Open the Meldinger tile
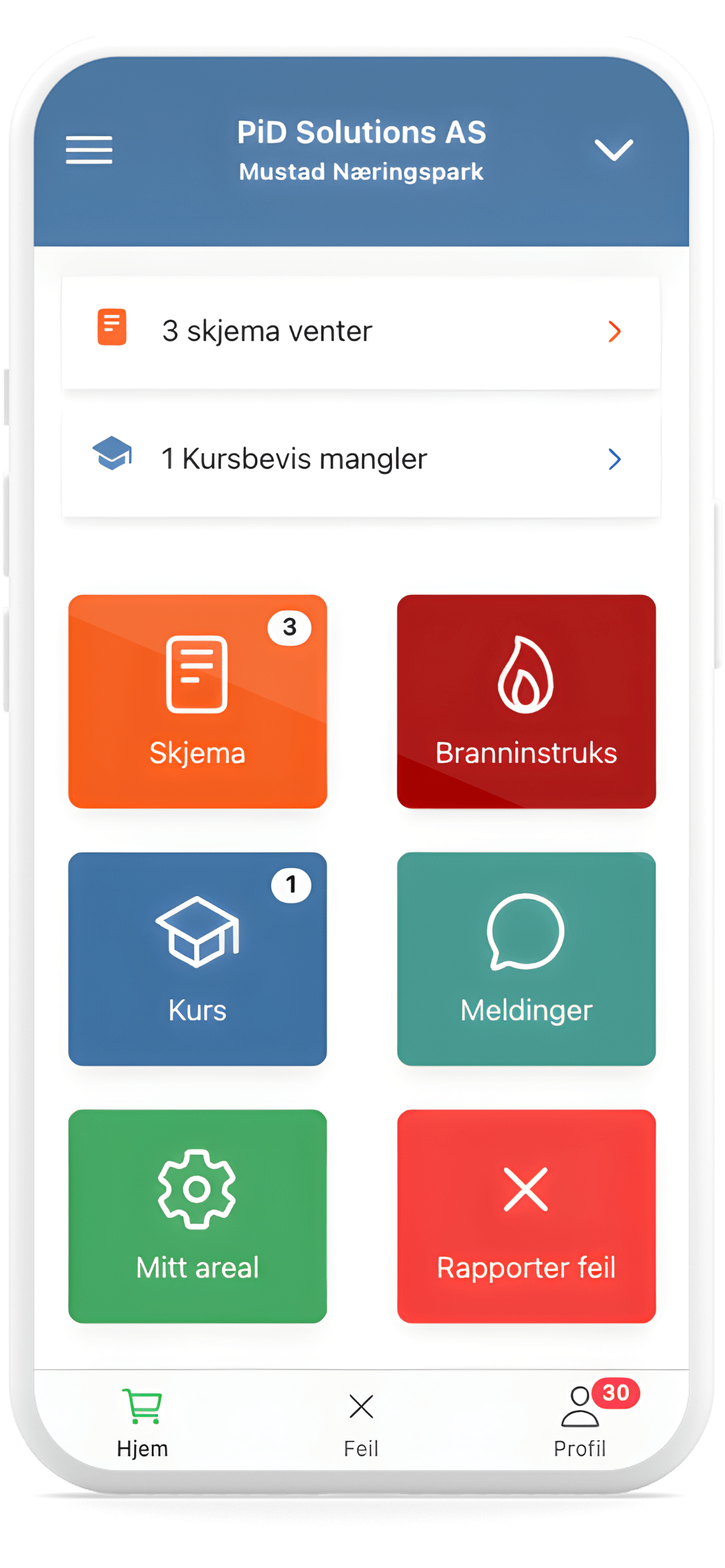Viewport: 725px width, 1568px height. (526, 958)
